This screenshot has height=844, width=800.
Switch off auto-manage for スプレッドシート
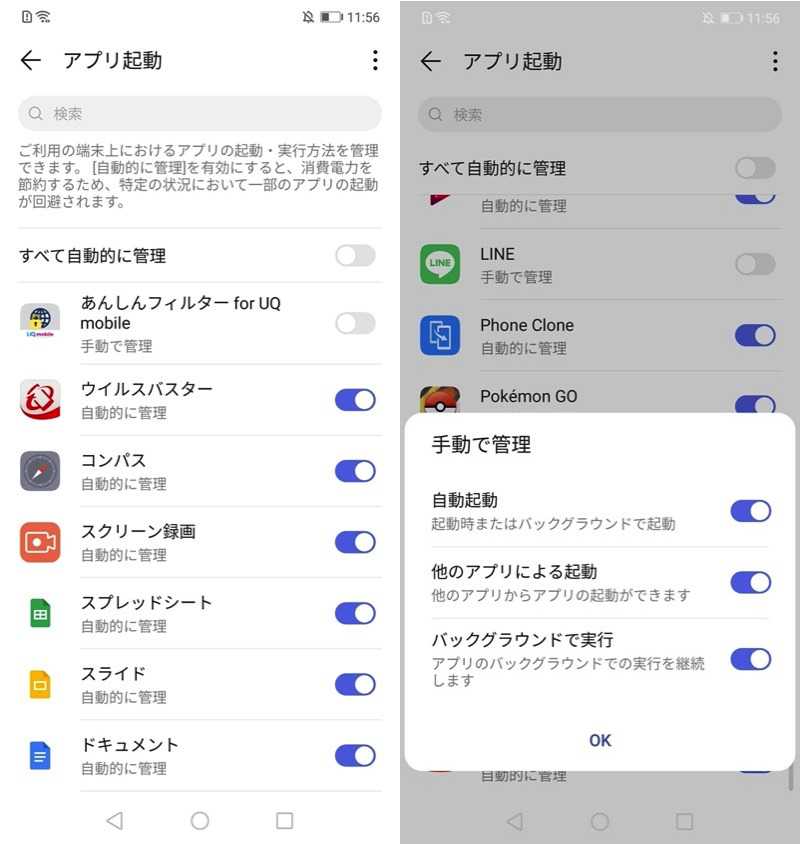tap(355, 613)
